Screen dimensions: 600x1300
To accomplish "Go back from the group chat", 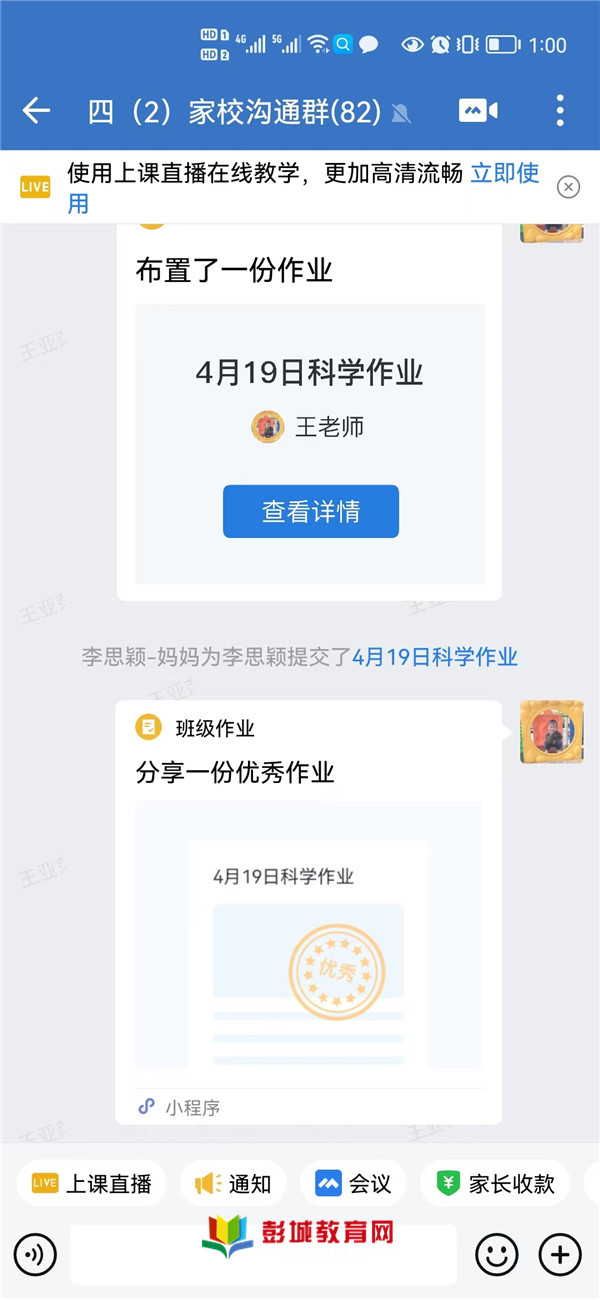I will click(36, 111).
